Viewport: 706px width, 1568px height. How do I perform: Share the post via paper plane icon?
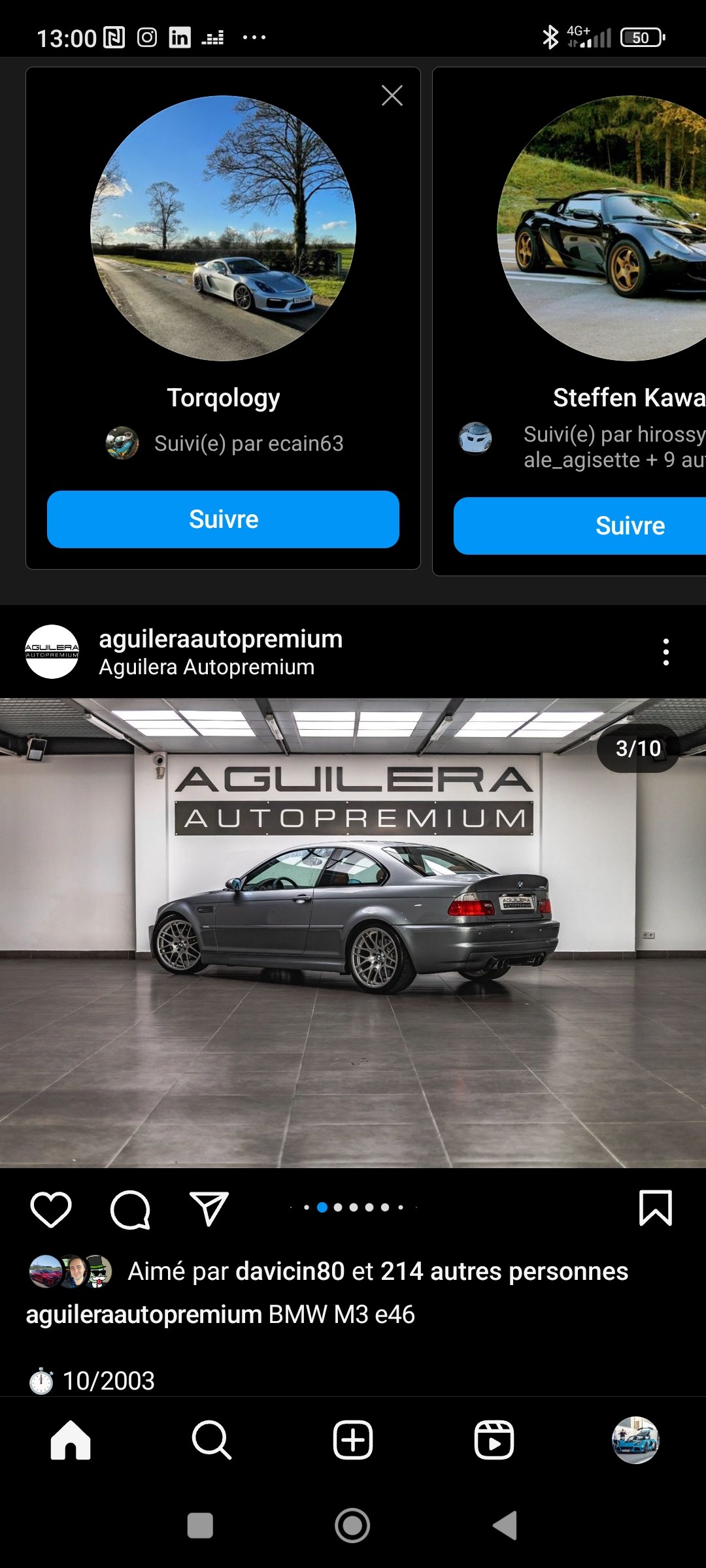pos(209,1208)
